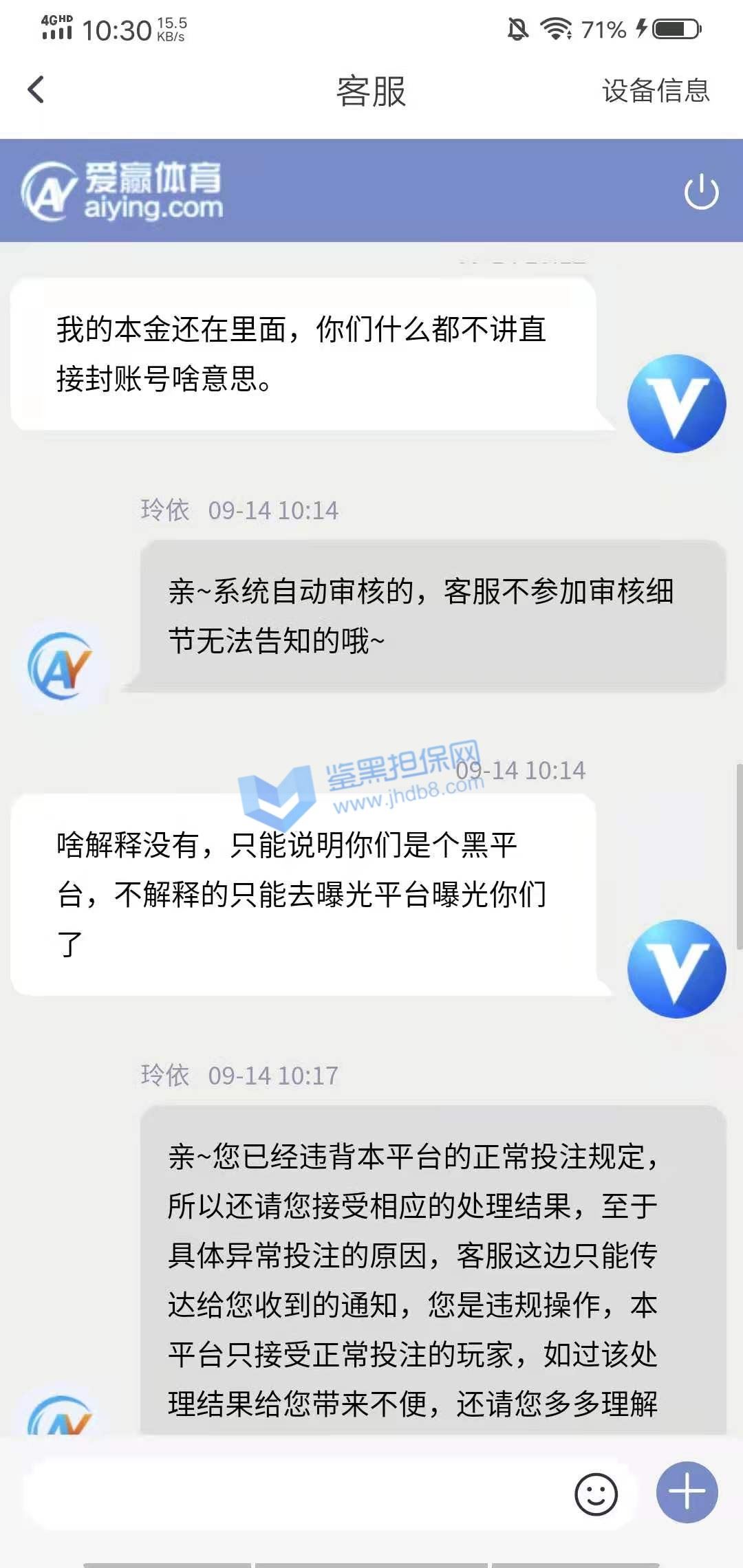
Task: Go back using the top-left arrow
Action: [x=36, y=90]
